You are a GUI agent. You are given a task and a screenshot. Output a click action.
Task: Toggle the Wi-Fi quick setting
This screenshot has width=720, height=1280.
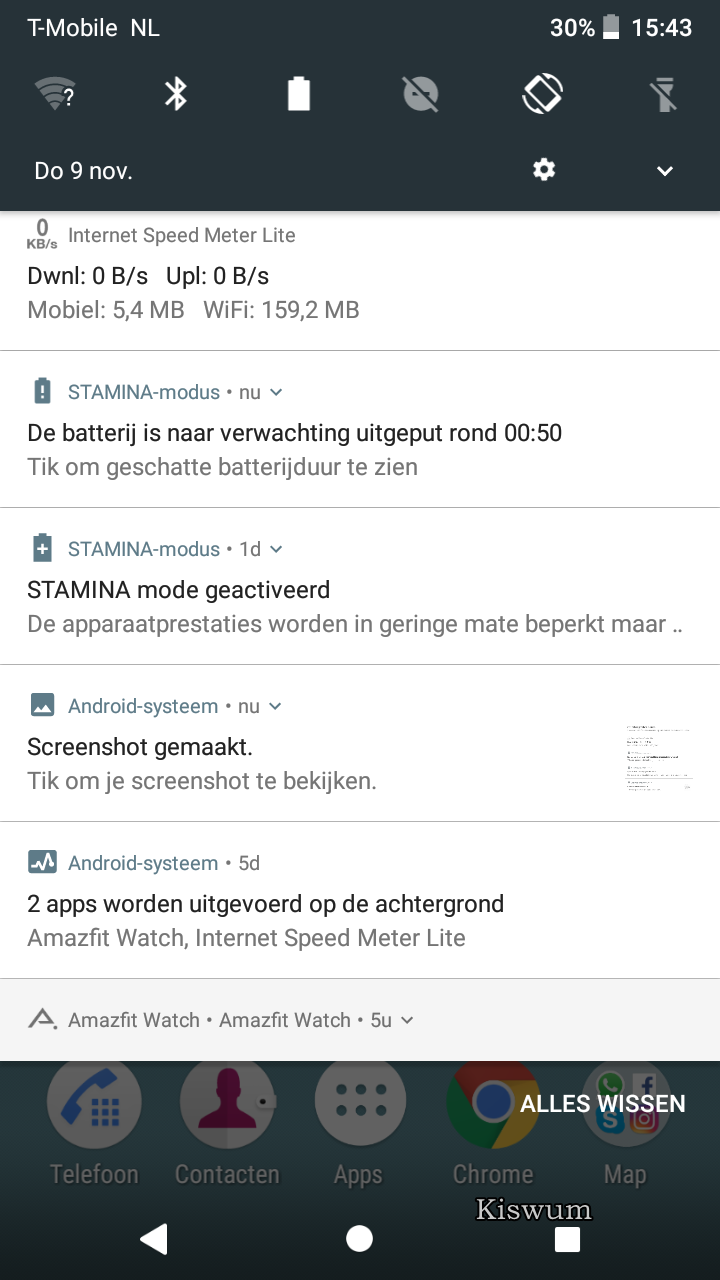(55, 95)
